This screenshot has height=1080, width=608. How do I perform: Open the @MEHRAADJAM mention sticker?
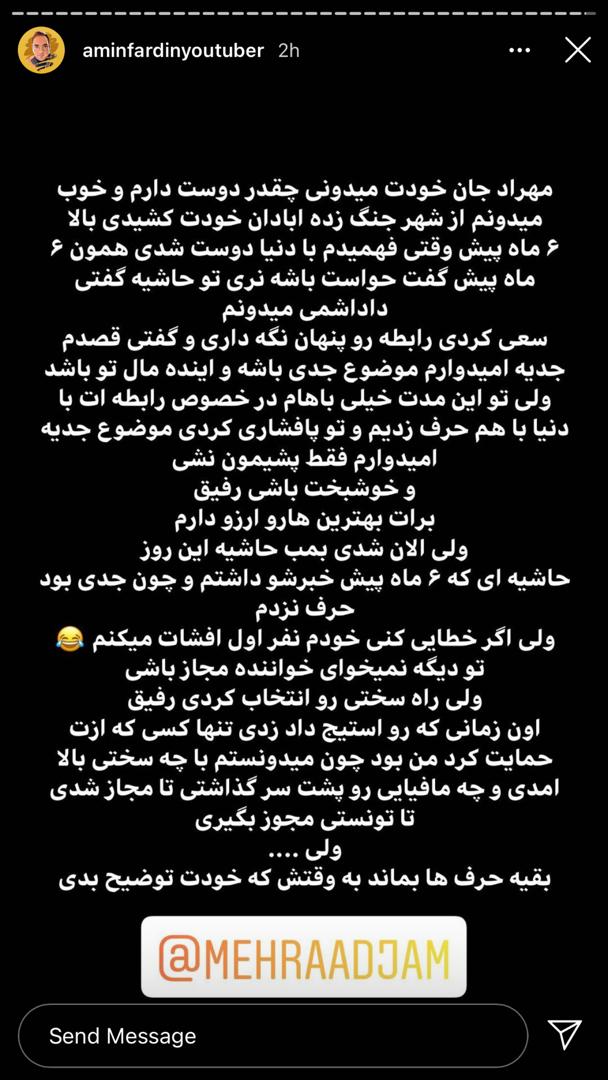304,957
